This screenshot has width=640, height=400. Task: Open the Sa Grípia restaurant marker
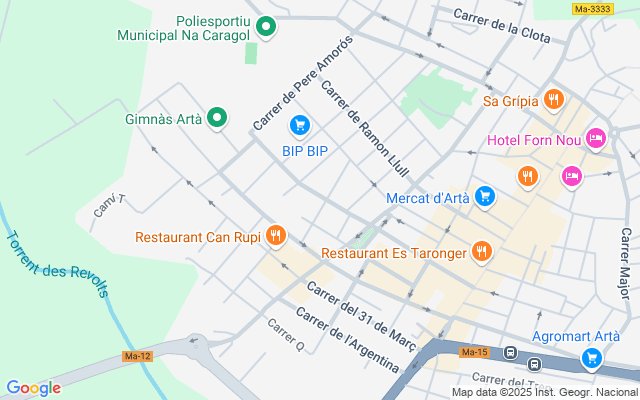click(554, 100)
